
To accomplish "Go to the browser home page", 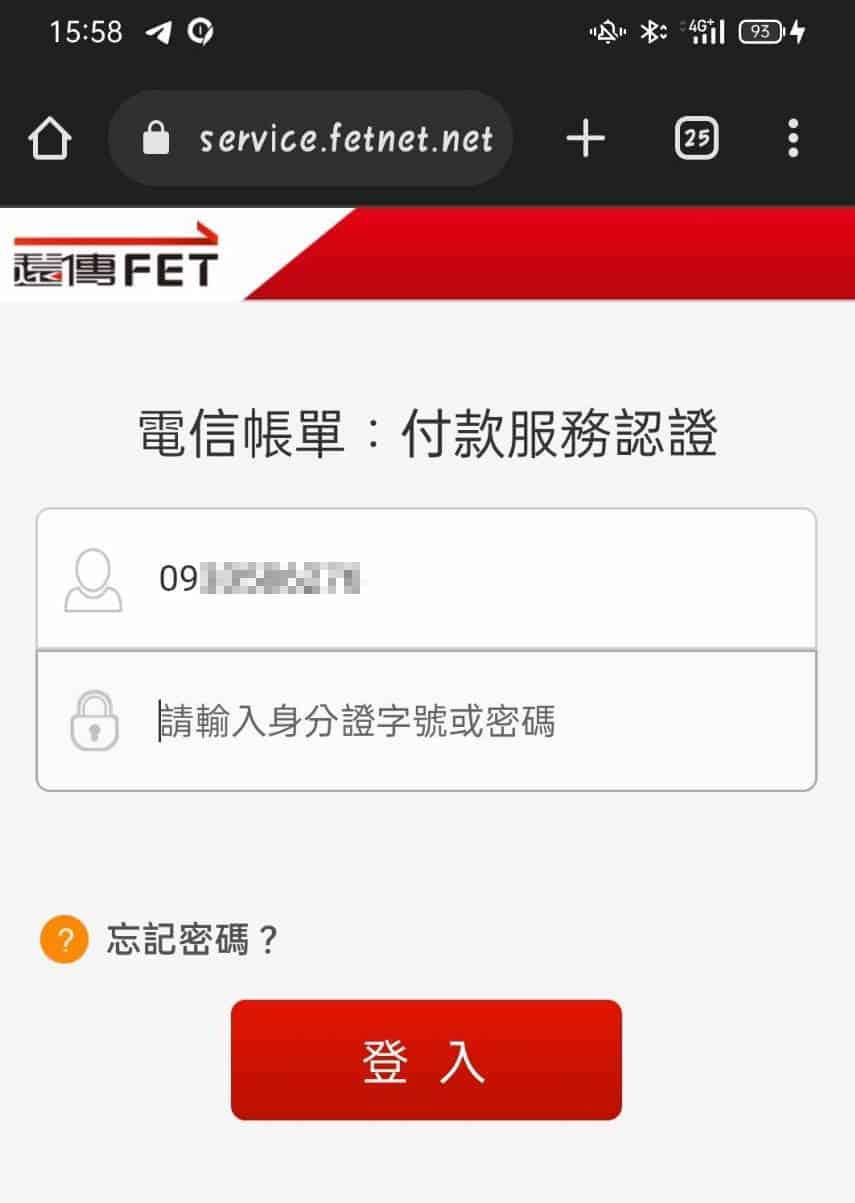I will tap(50, 138).
